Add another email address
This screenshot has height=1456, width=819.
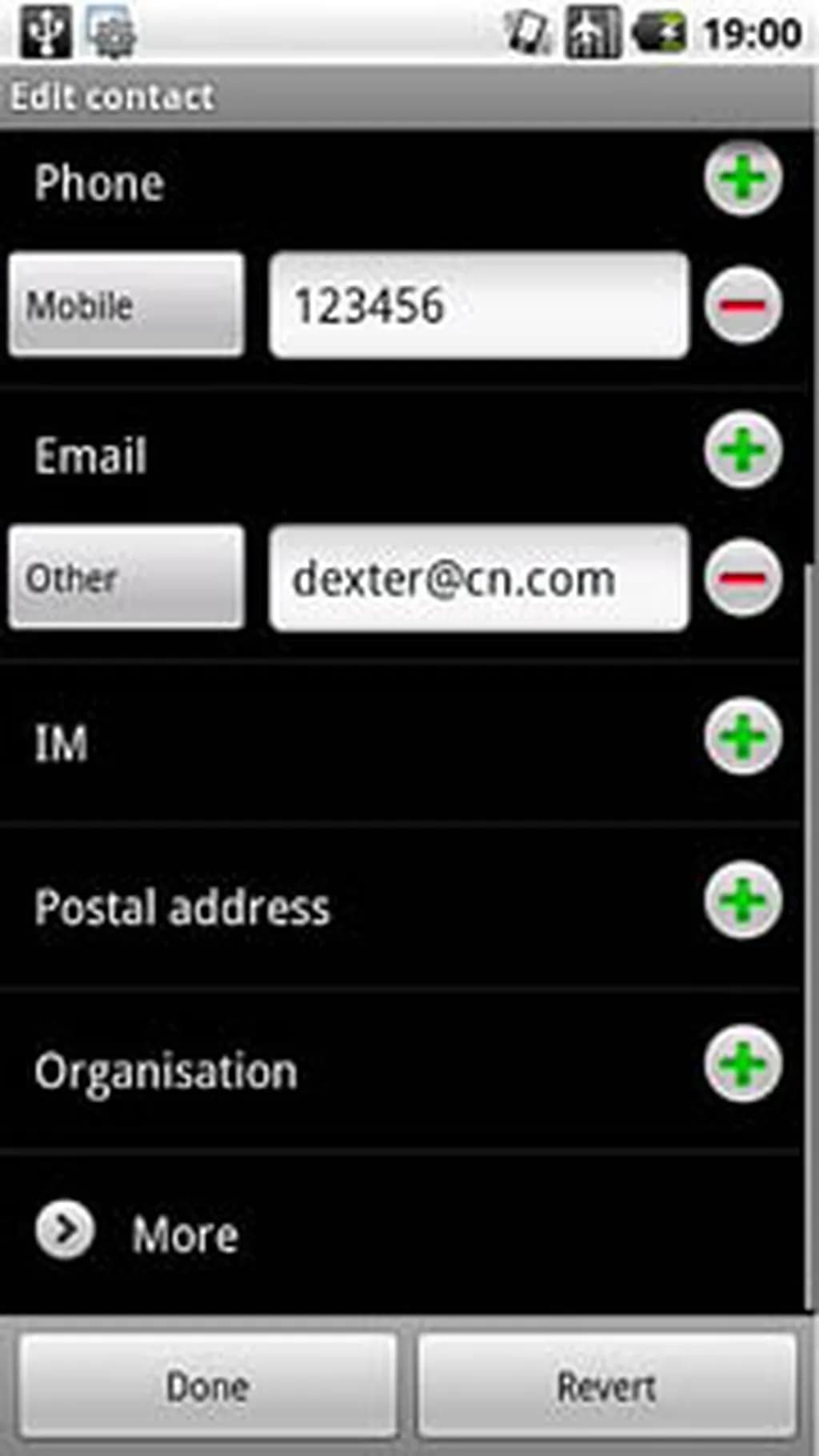point(743,450)
